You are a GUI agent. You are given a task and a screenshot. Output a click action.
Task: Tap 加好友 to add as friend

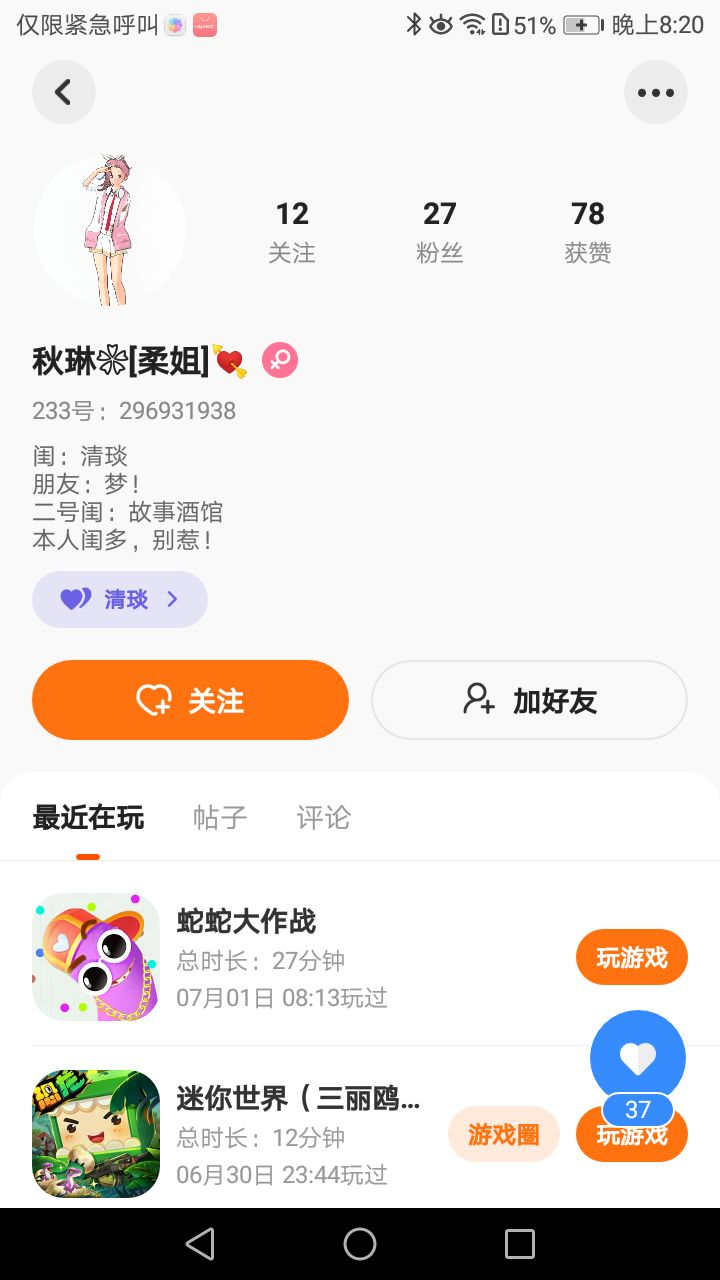(x=529, y=700)
